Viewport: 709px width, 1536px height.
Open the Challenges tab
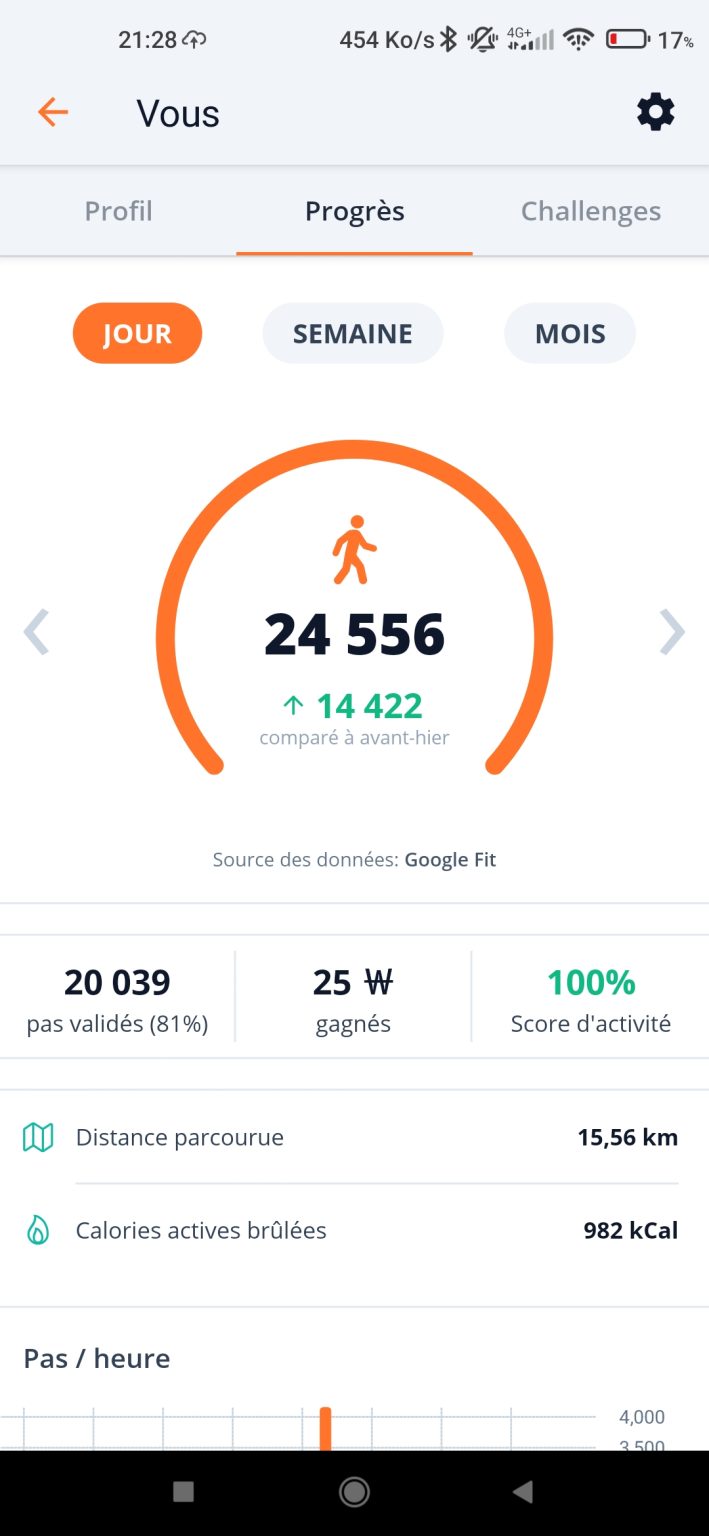(591, 211)
